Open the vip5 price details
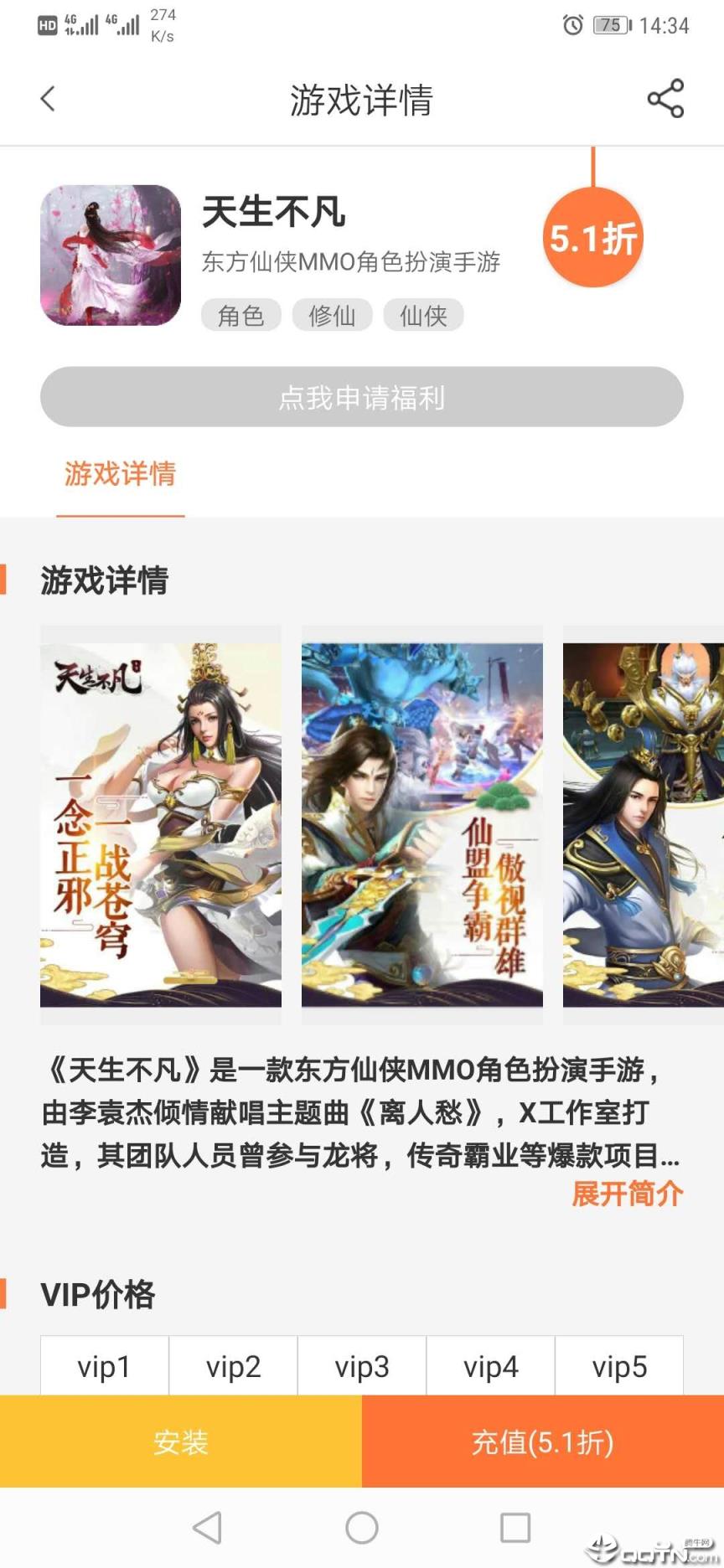 point(619,1365)
